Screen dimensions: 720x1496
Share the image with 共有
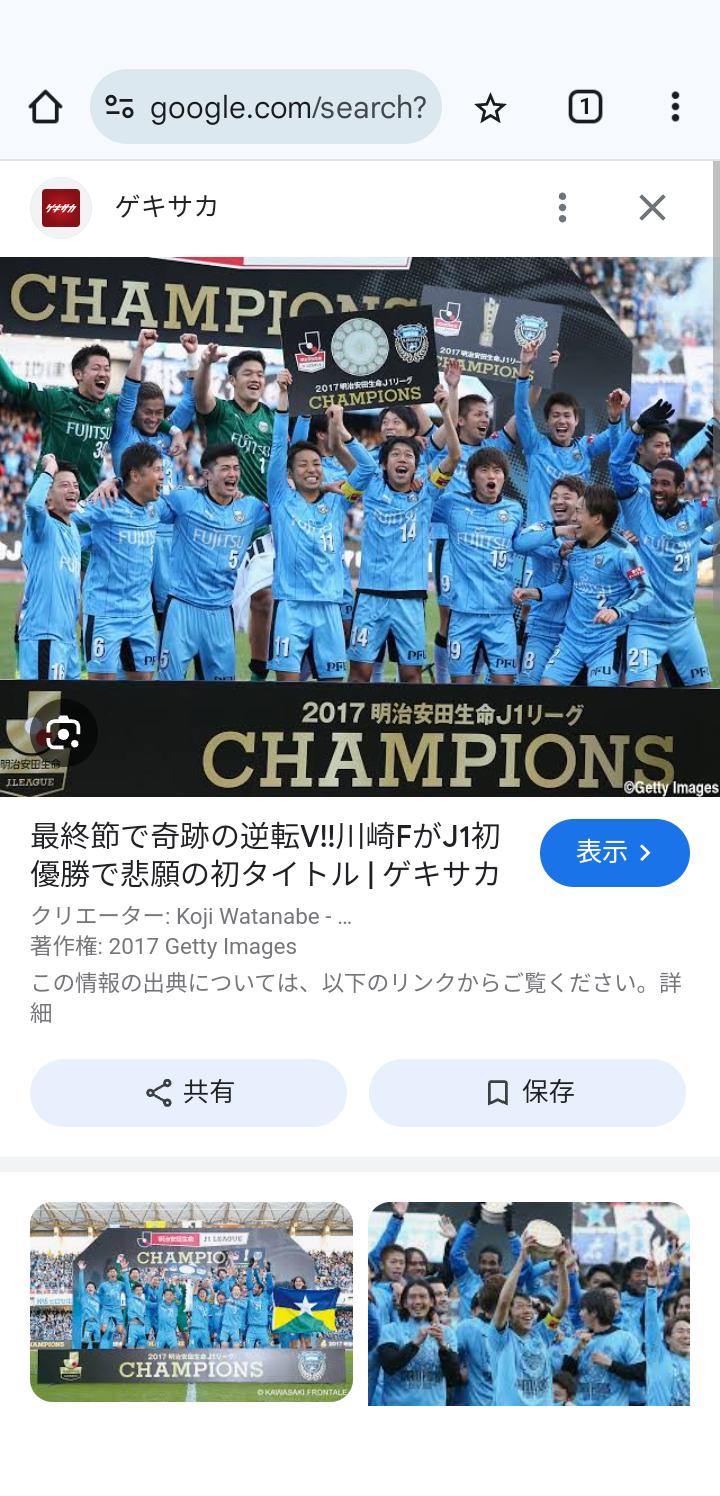click(188, 1093)
